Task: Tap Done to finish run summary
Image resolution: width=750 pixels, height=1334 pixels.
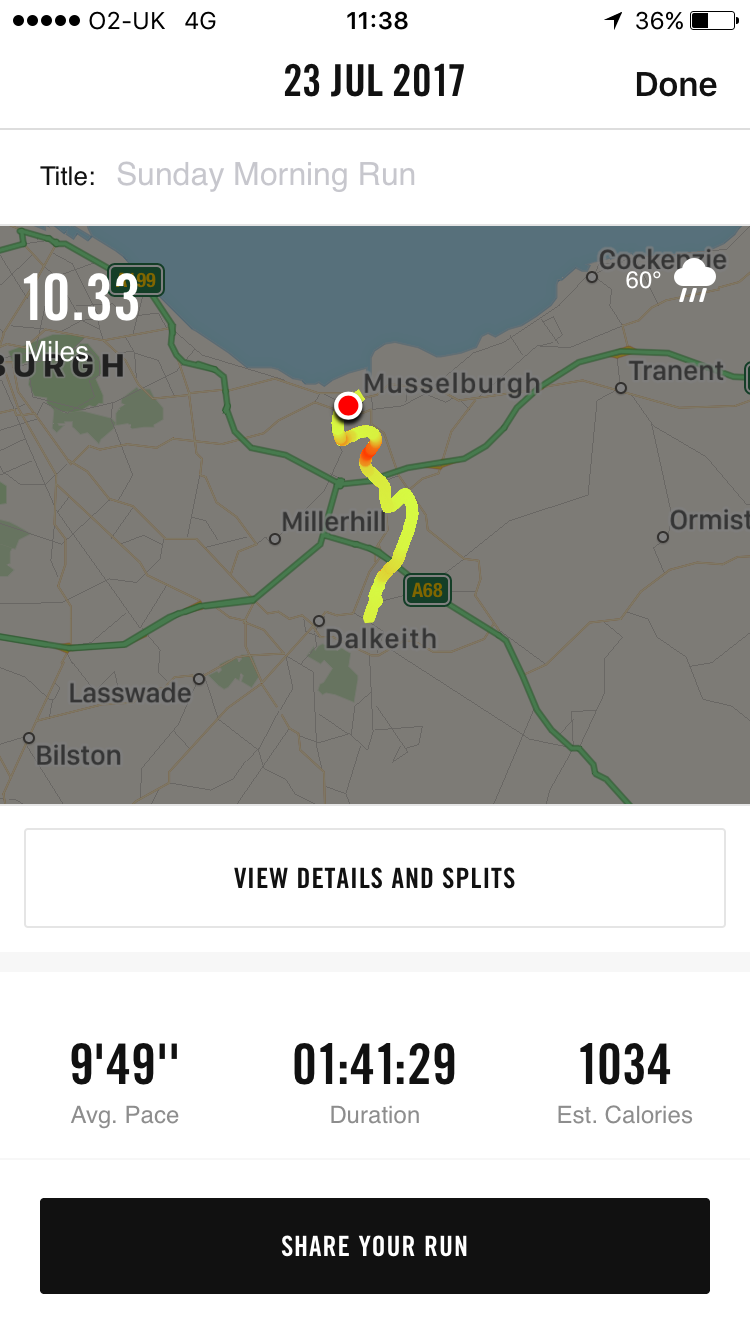Action: tap(675, 85)
